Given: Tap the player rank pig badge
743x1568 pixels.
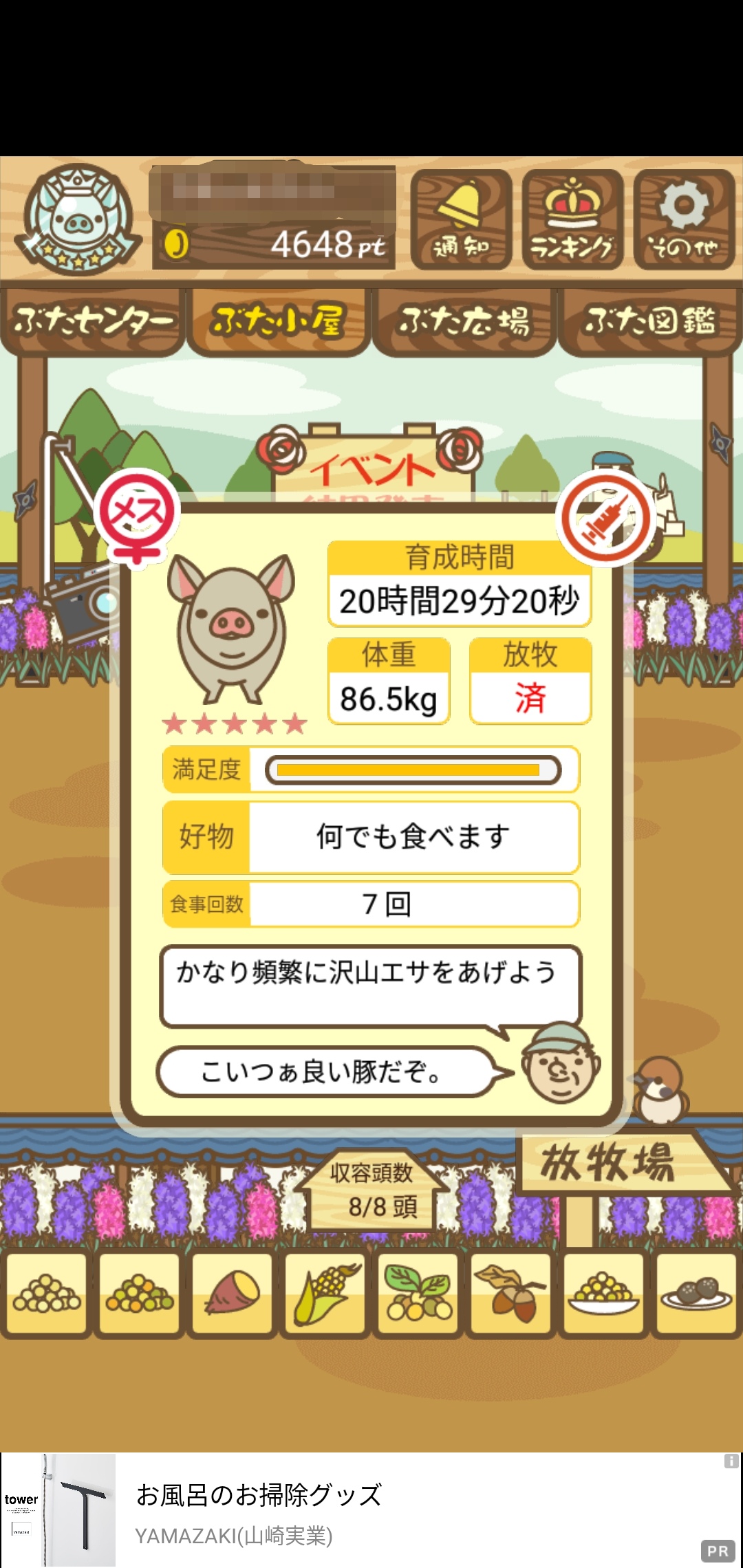Looking at the screenshot, I should (x=78, y=219).
